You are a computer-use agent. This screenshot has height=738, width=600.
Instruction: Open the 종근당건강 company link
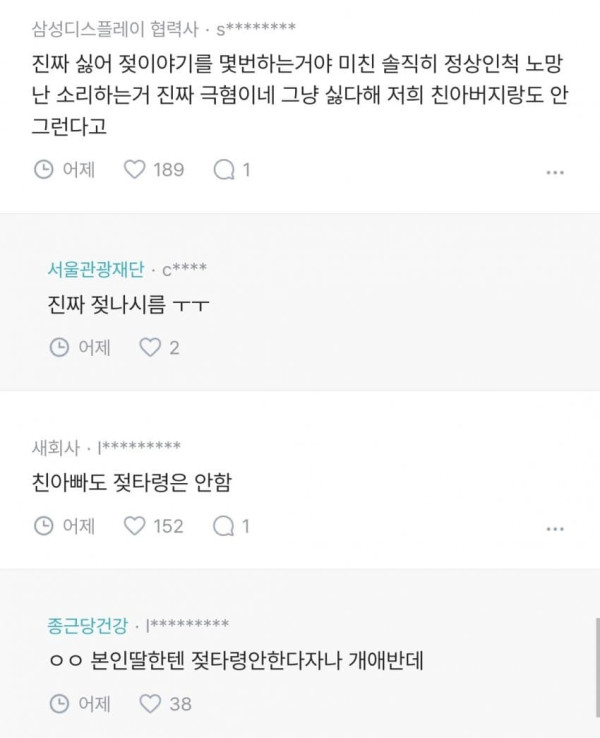(x=88, y=626)
